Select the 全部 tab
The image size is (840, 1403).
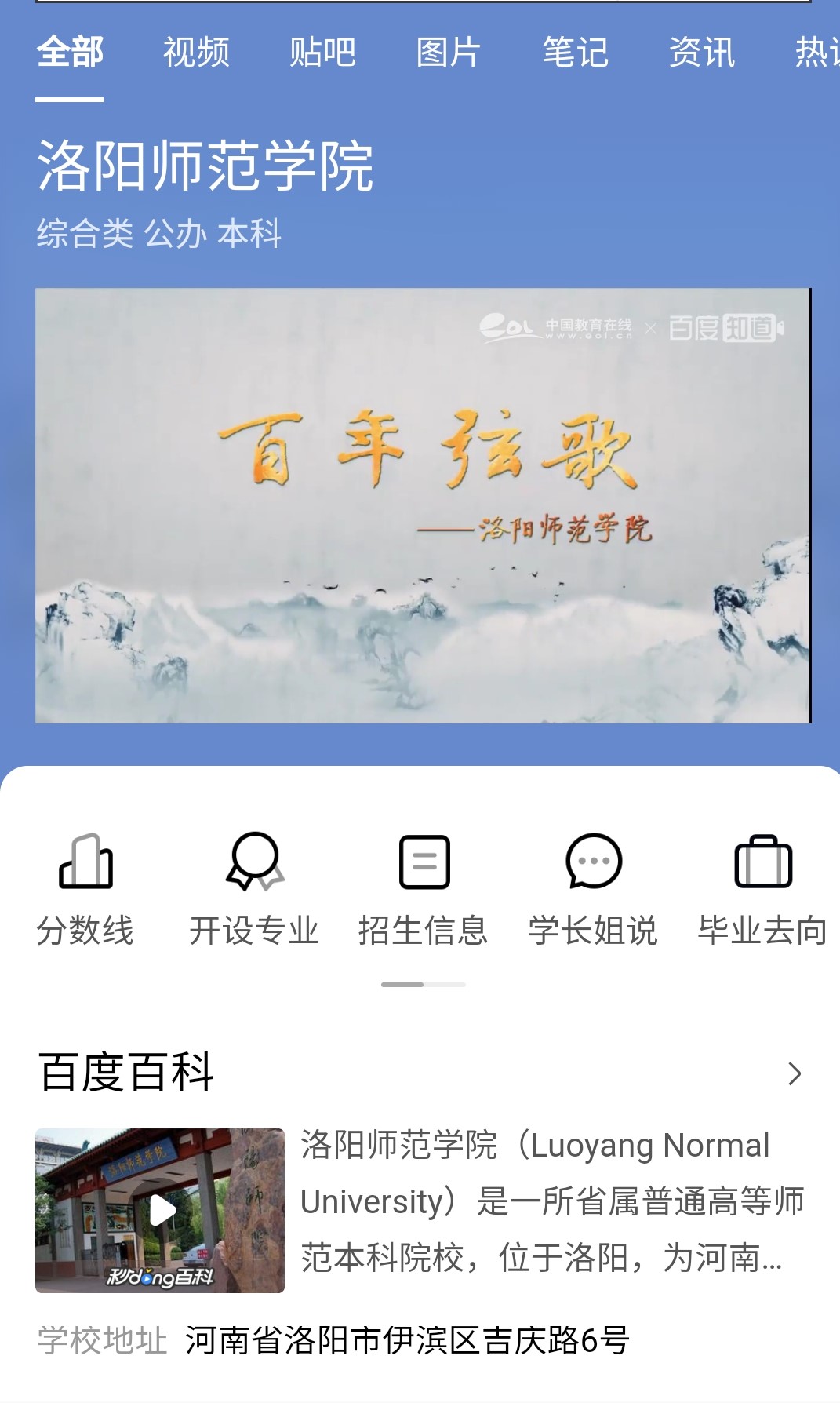tap(70, 53)
